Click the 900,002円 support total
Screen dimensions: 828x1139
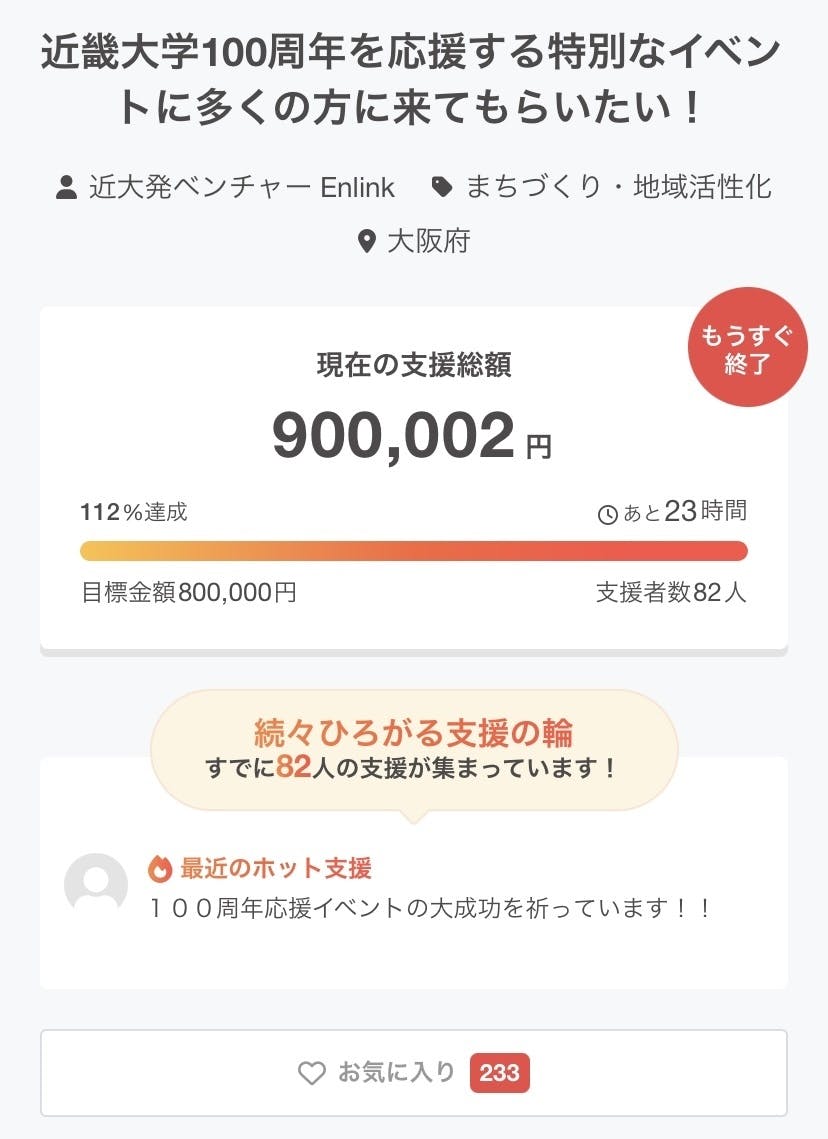(414, 438)
